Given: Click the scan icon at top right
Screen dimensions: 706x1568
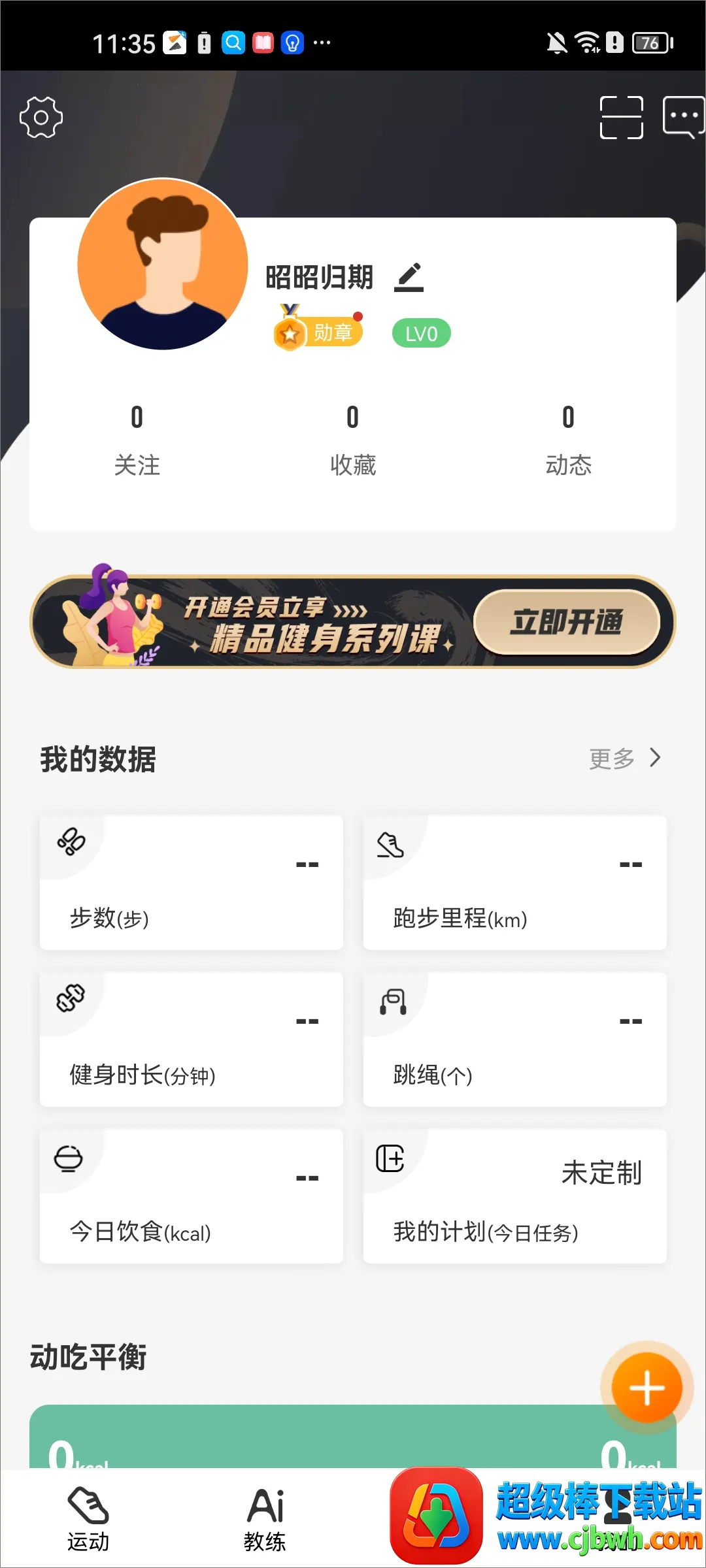Looking at the screenshot, I should (x=621, y=118).
